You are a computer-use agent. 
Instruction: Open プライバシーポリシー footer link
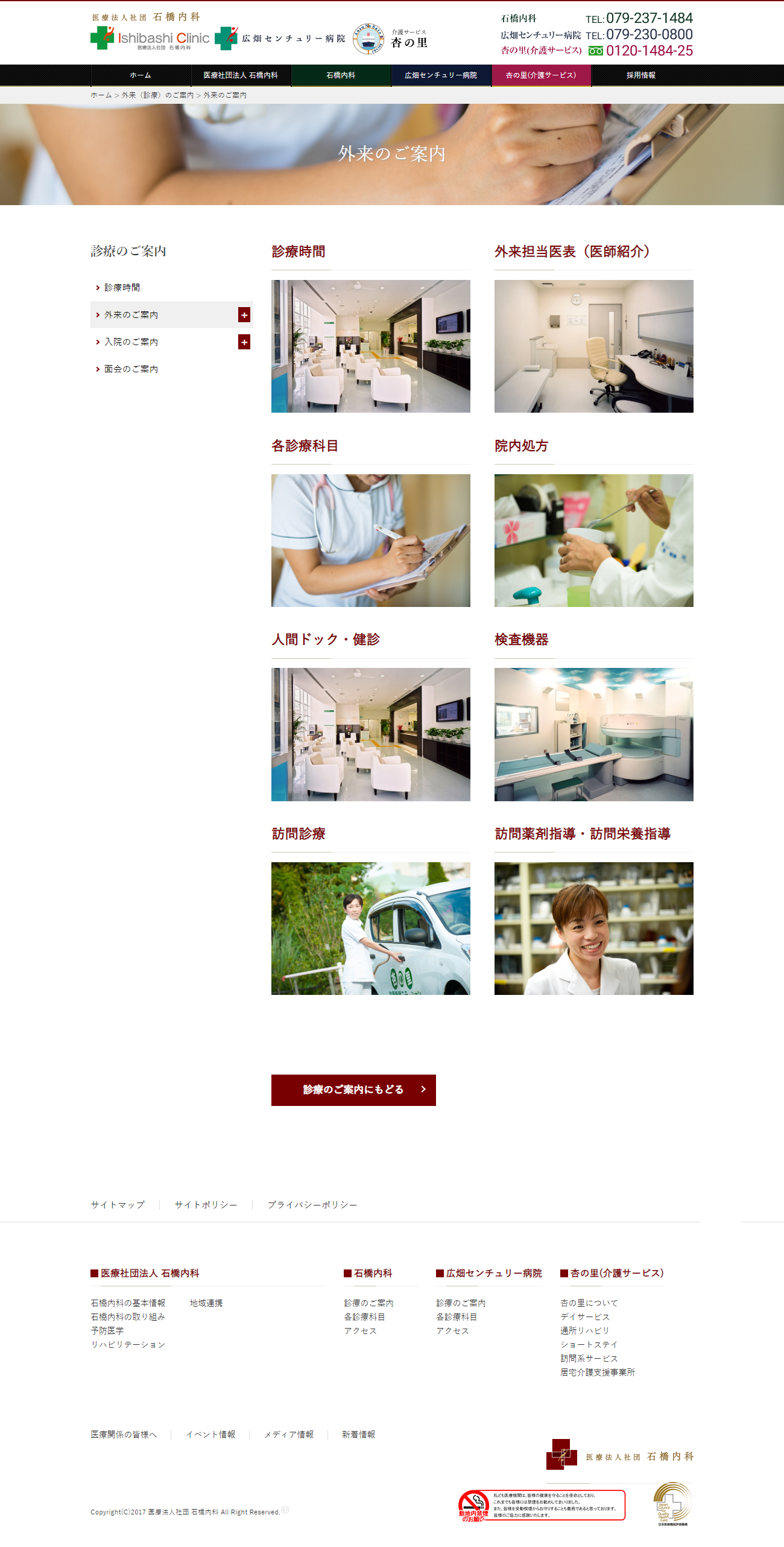tap(312, 1205)
